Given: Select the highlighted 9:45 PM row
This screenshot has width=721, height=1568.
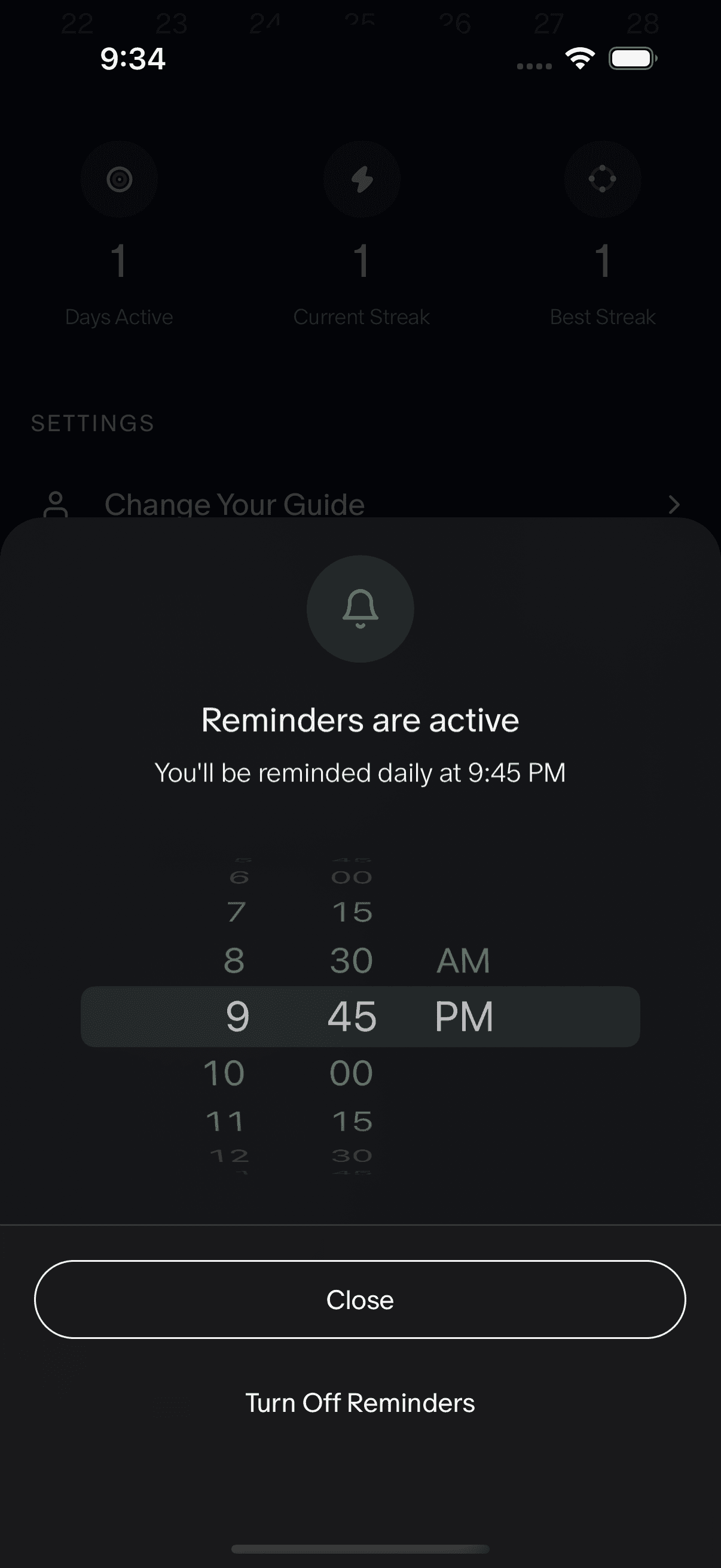Looking at the screenshot, I should point(360,1015).
